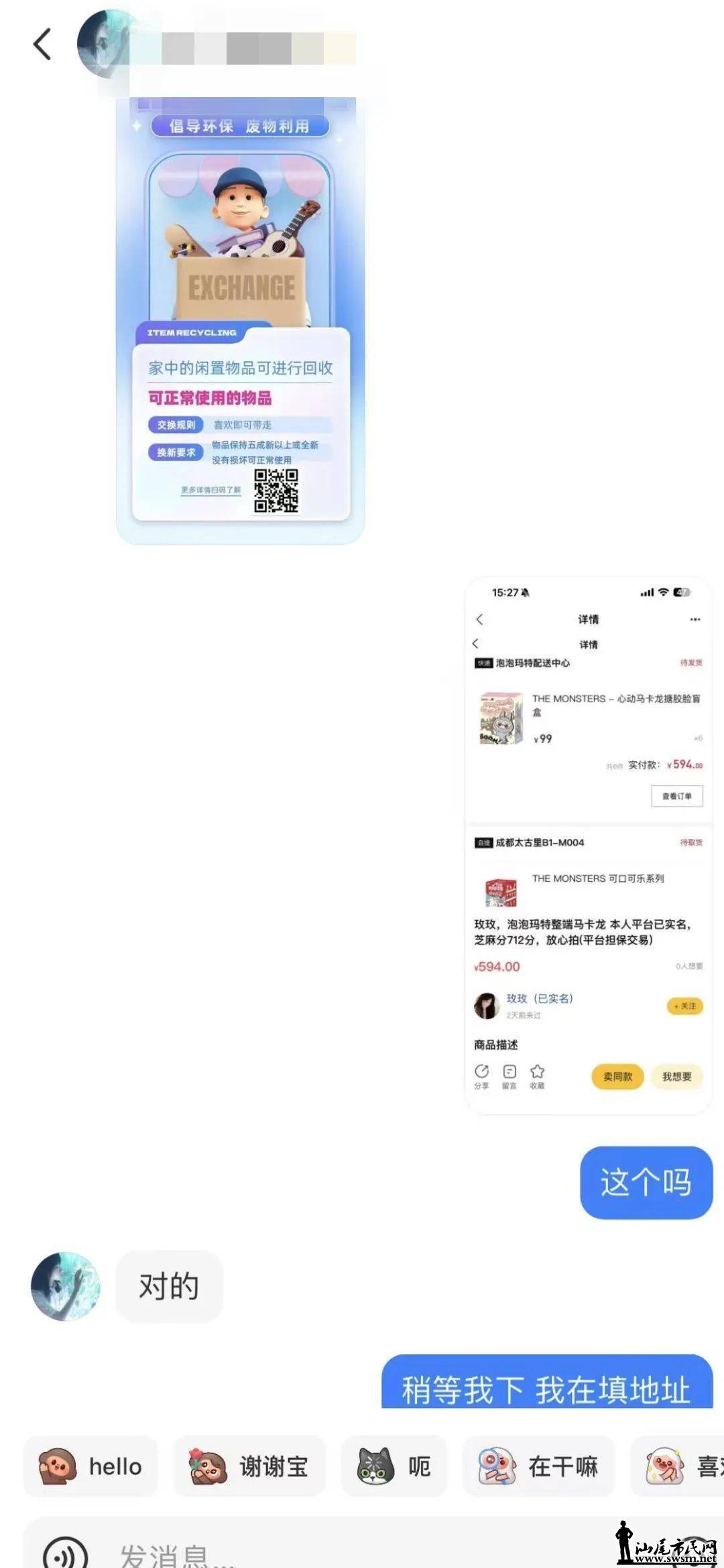This screenshot has width=724, height=1568.
Task: Go back using the top-left arrow
Action: point(42,44)
